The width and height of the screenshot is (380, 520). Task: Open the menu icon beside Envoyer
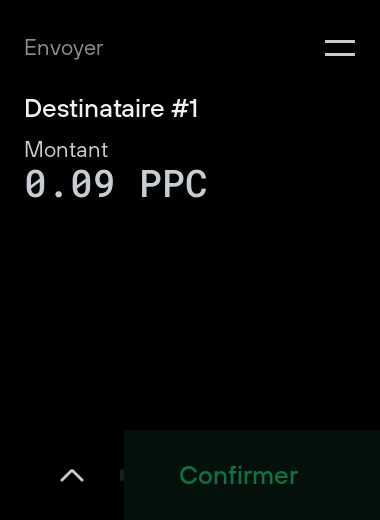[340, 48]
